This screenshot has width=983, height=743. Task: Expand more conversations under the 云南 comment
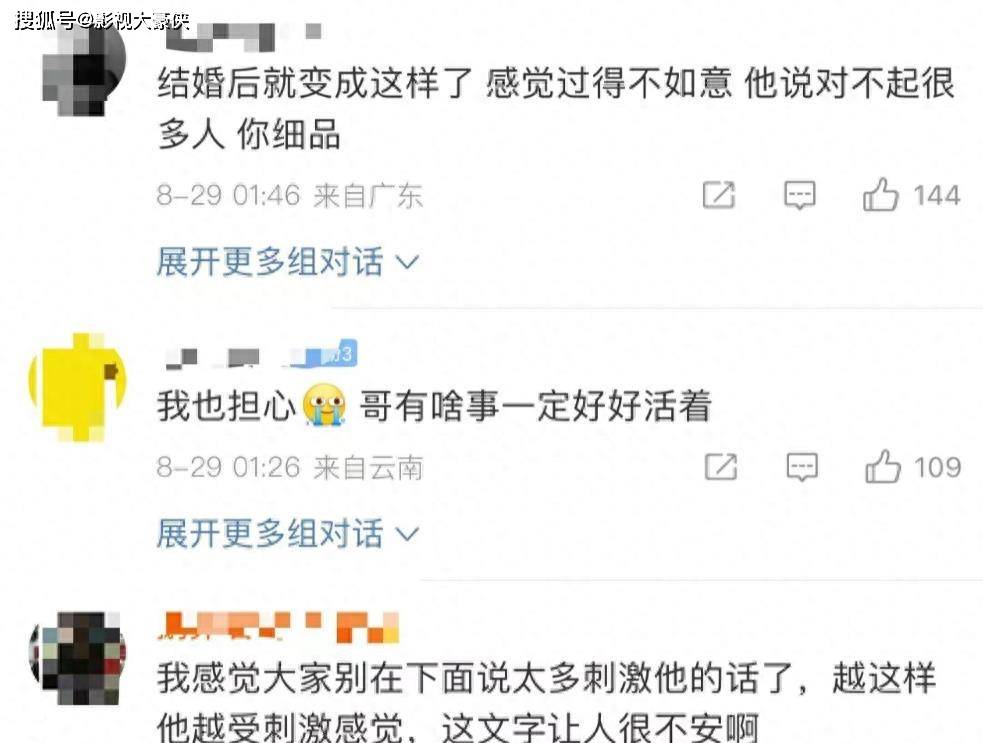coord(287,533)
